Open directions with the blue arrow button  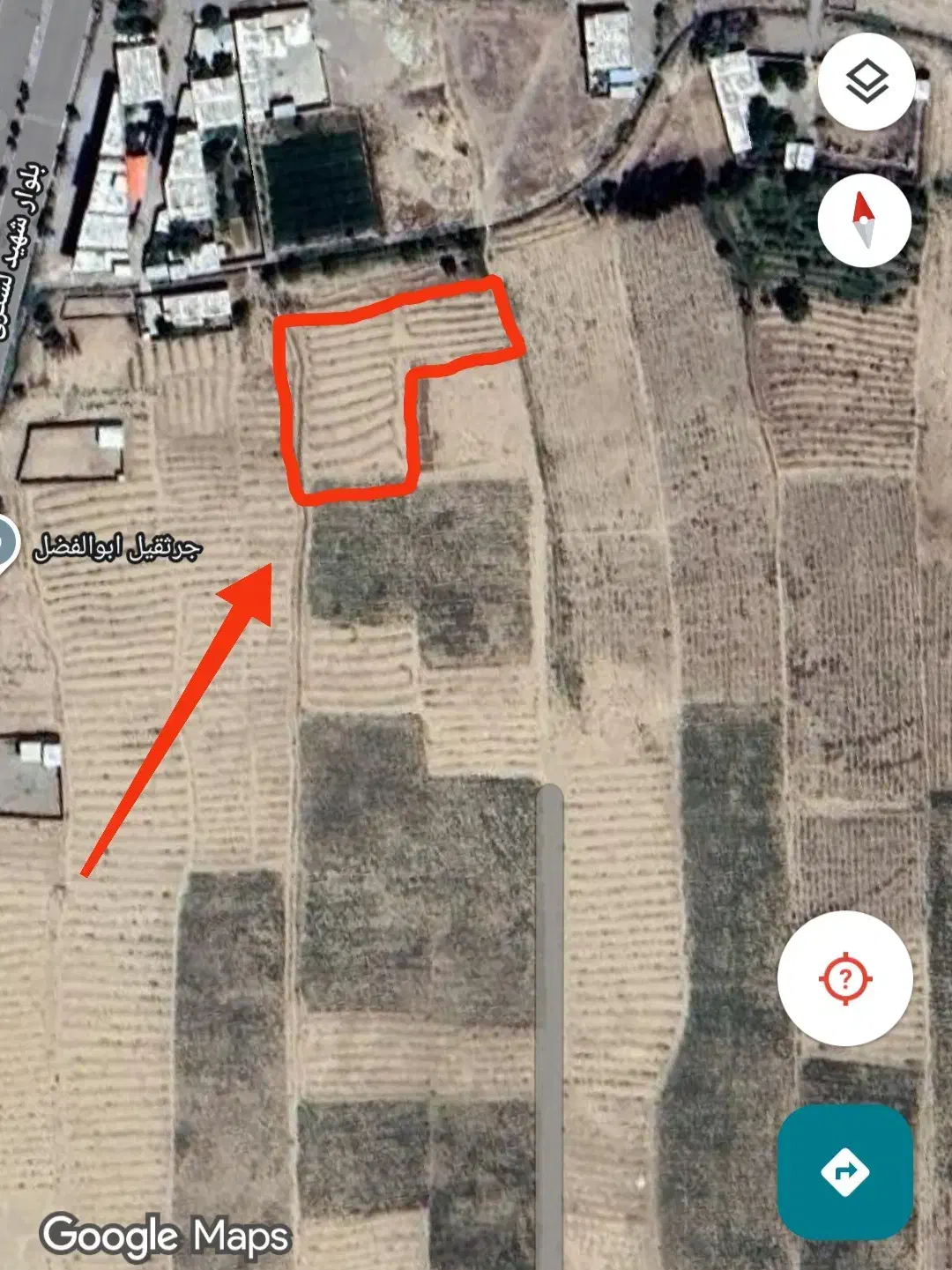pos(844,1171)
